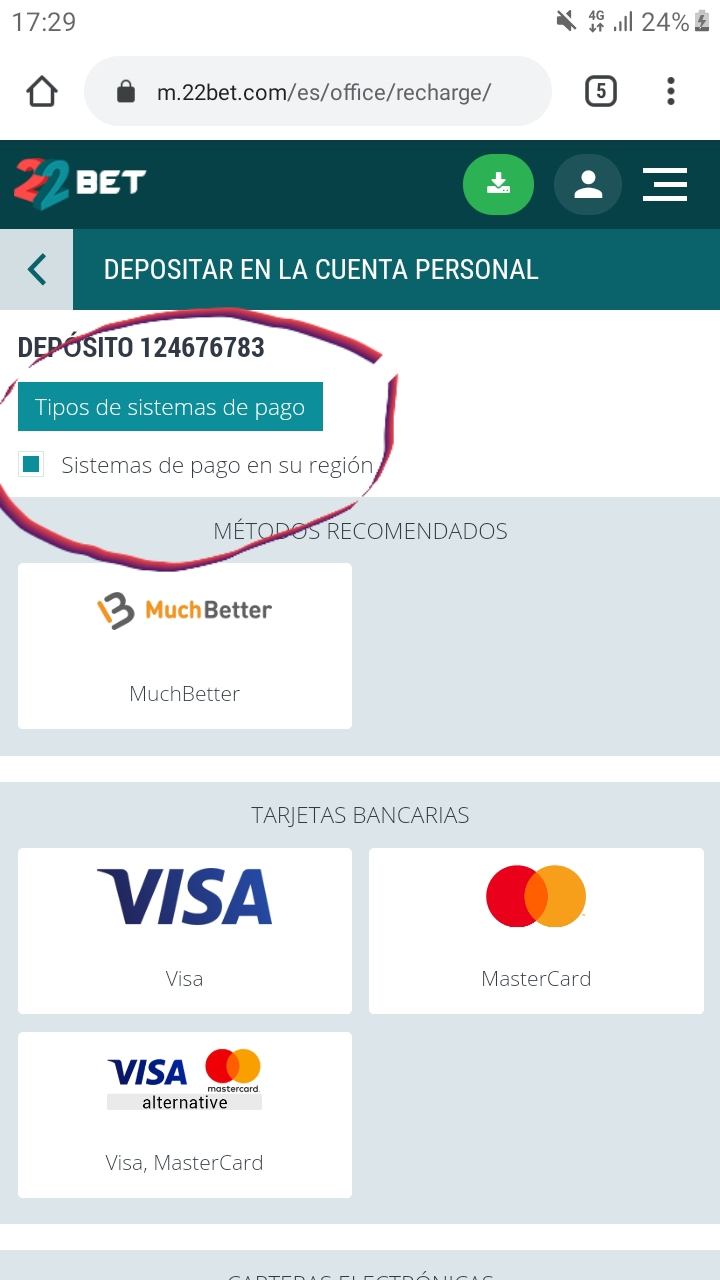This screenshot has width=720, height=1280.
Task: Open the hamburger menu
Action: point(664,184)
